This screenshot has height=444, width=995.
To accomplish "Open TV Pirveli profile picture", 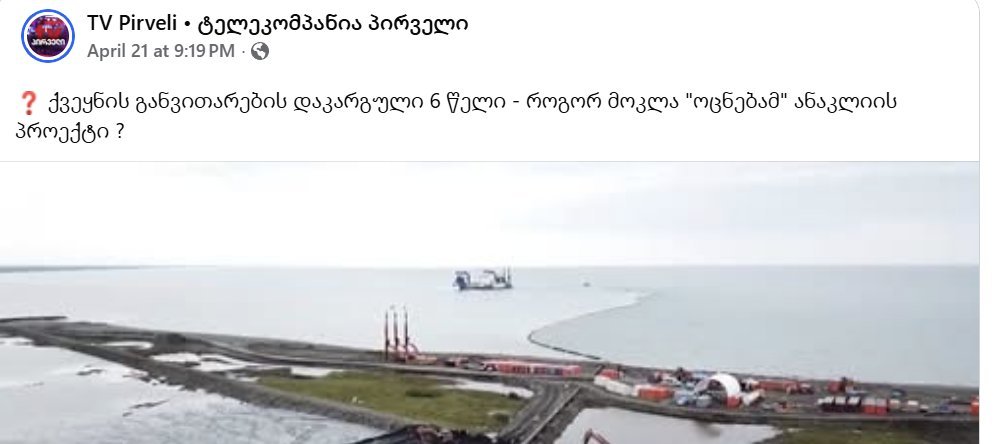I will pos(46,35).
